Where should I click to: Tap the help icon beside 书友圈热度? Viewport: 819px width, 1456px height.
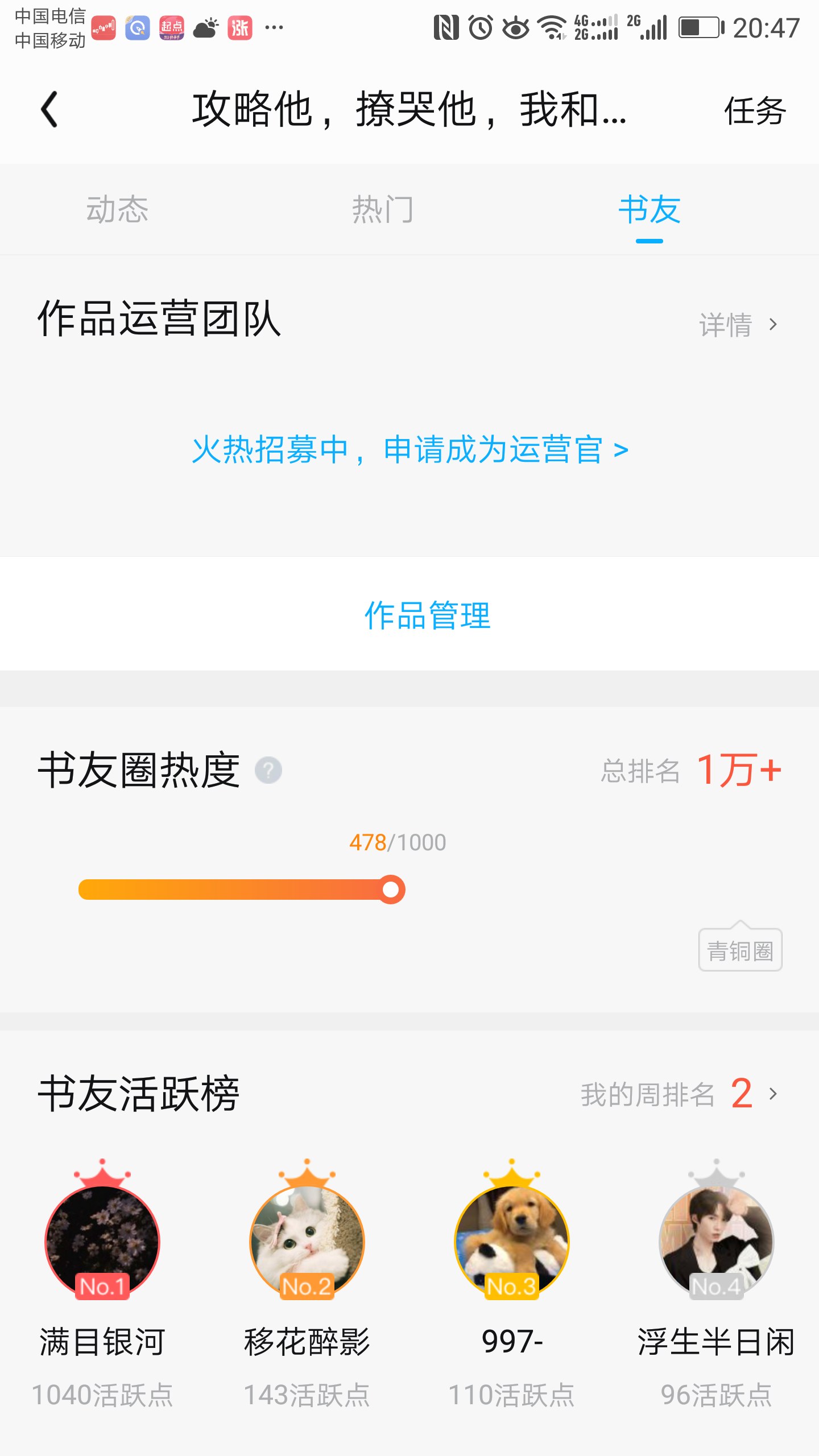268,771
